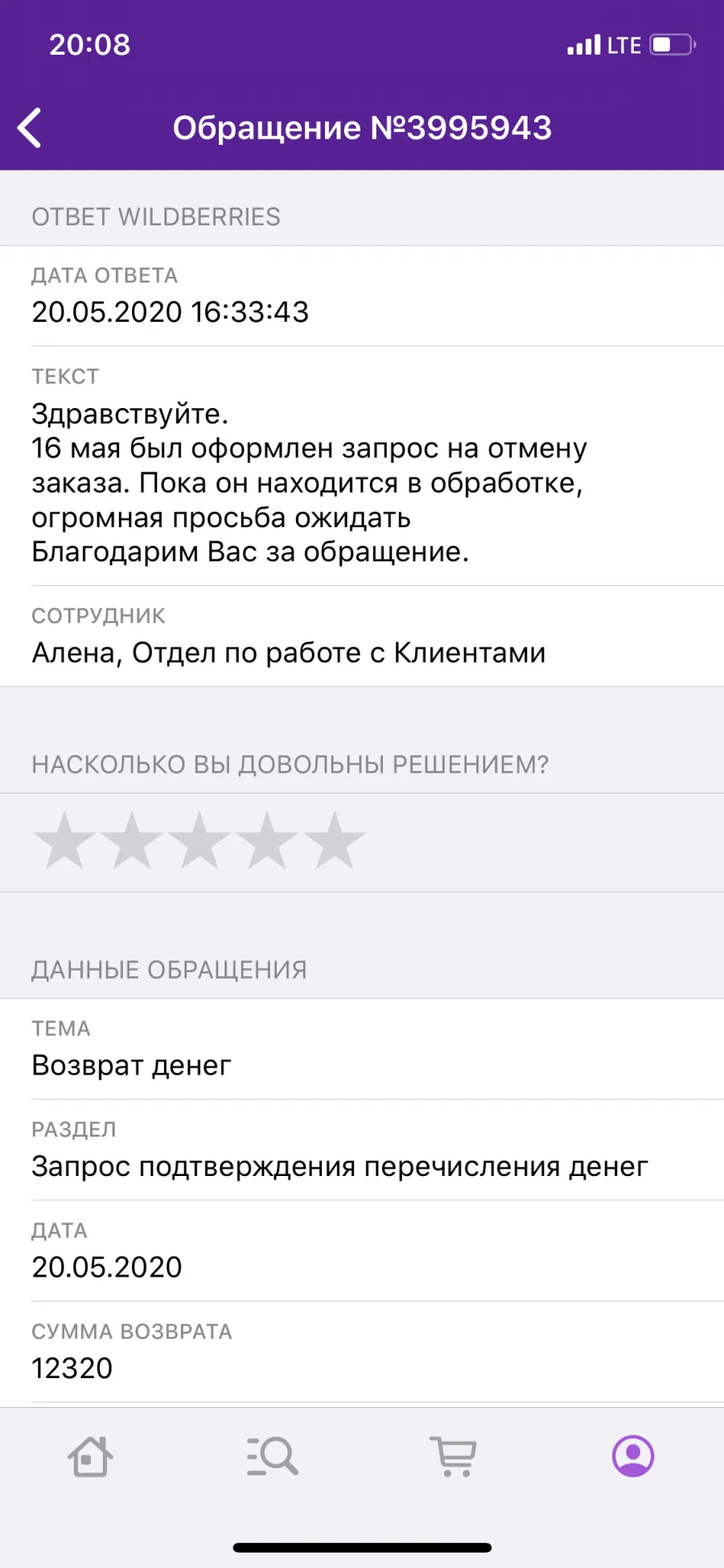Switch to the catalog search tab

pyautogui.click(x=272, y=1456)
